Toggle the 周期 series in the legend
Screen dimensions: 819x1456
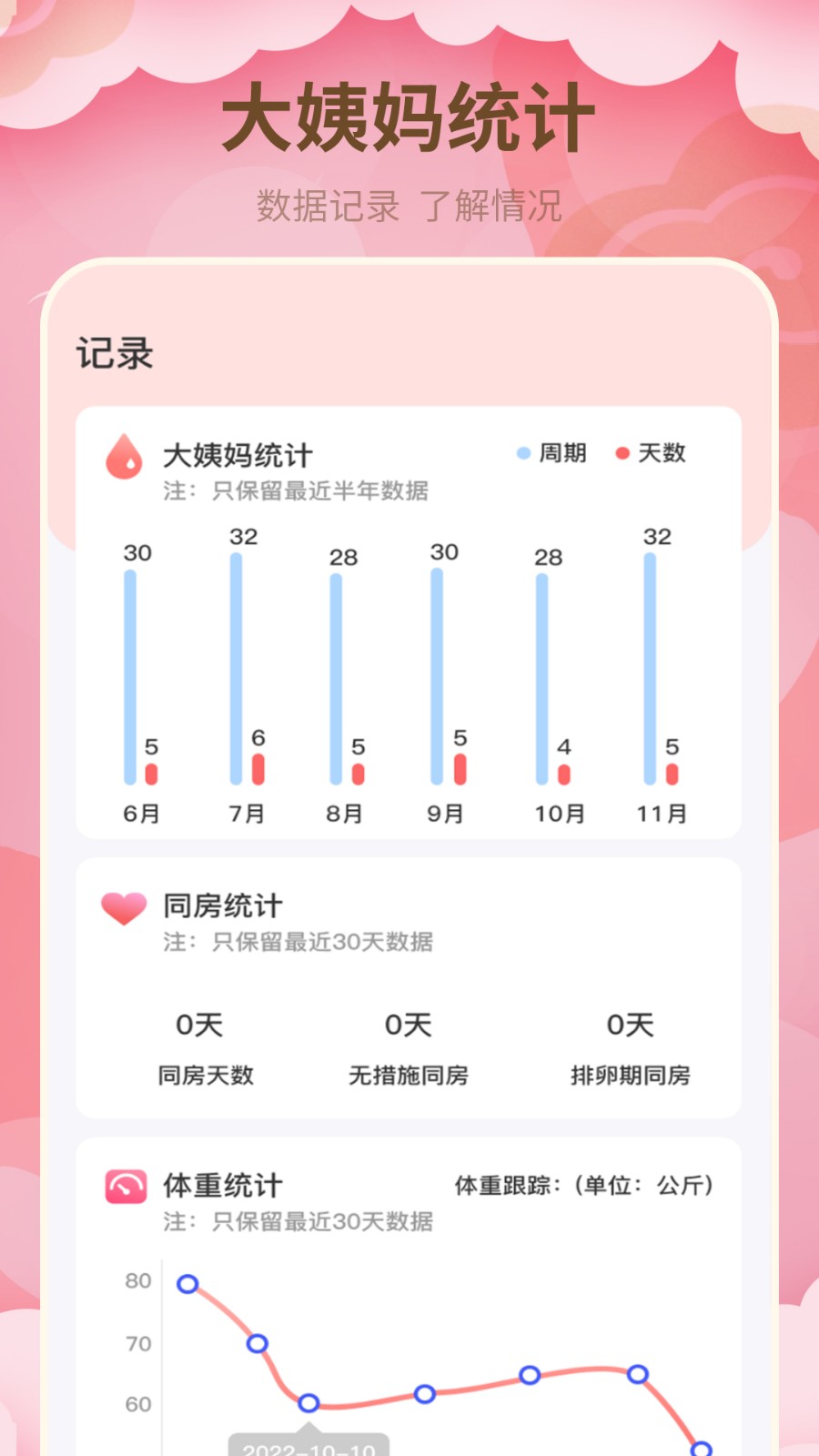coord(556,452)
